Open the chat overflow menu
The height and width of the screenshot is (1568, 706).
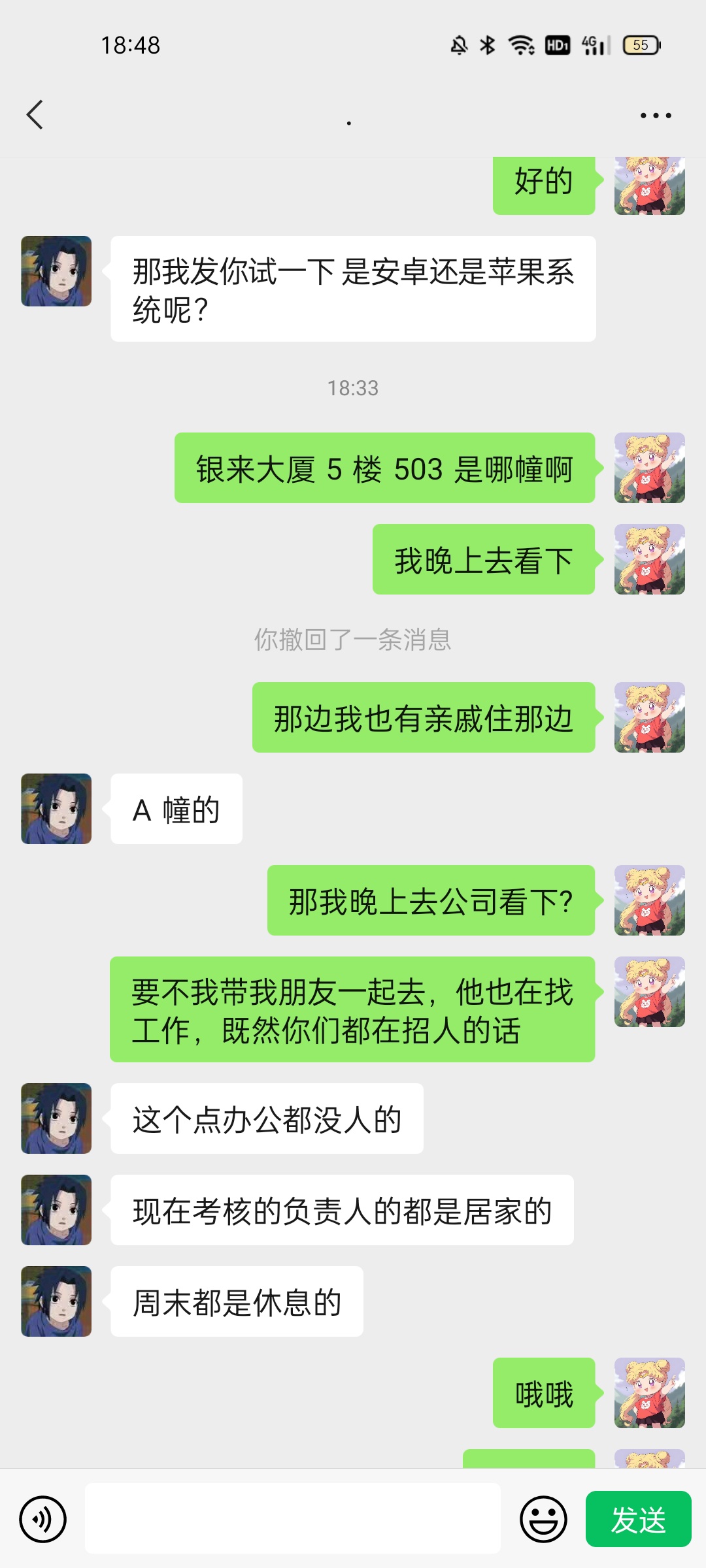click(655, 116)
